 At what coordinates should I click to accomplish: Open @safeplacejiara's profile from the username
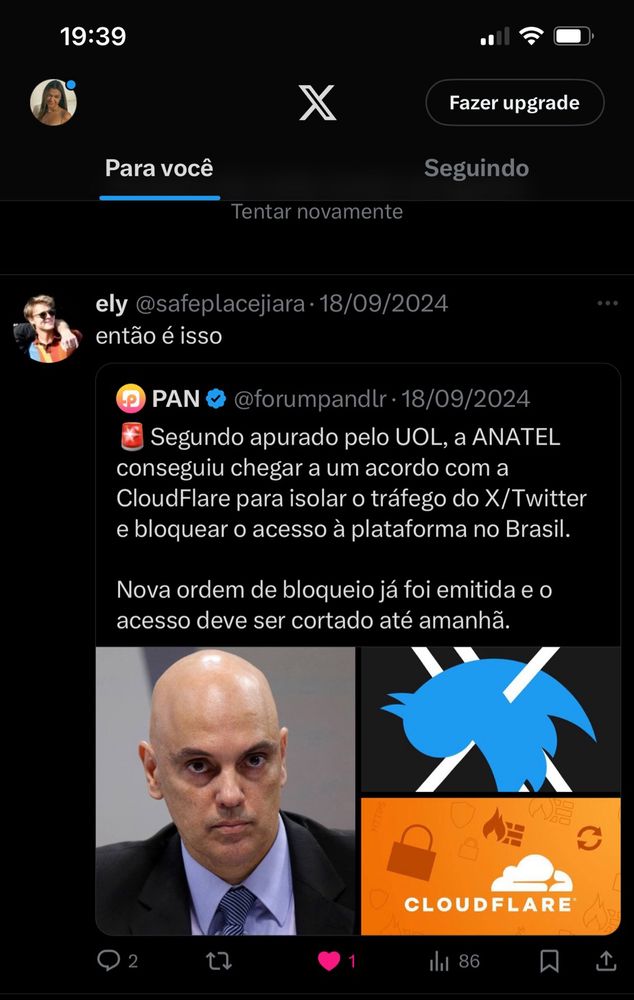pyautogui.click(x=219, y=304)
